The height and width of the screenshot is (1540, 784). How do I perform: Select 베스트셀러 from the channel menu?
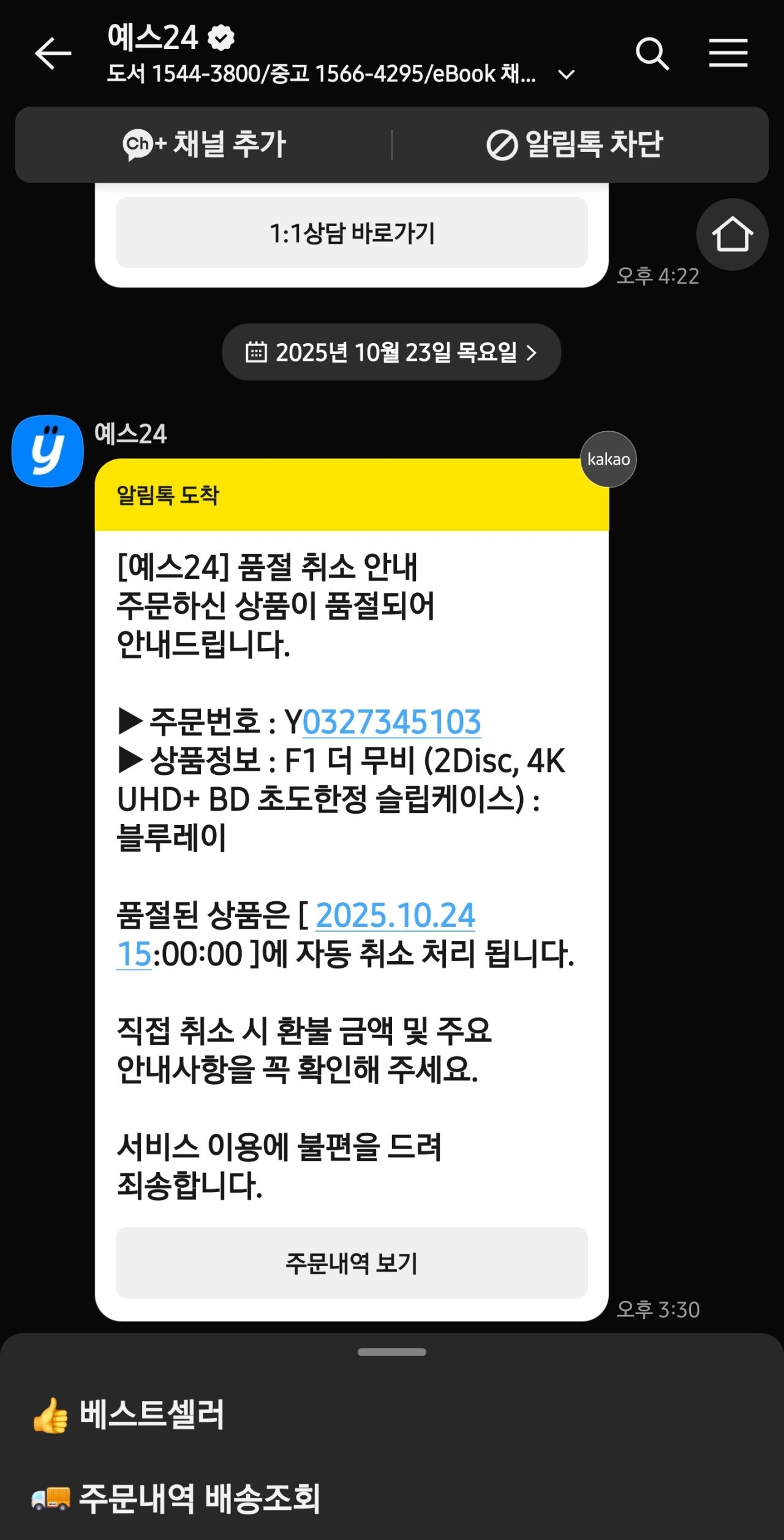152,1415
